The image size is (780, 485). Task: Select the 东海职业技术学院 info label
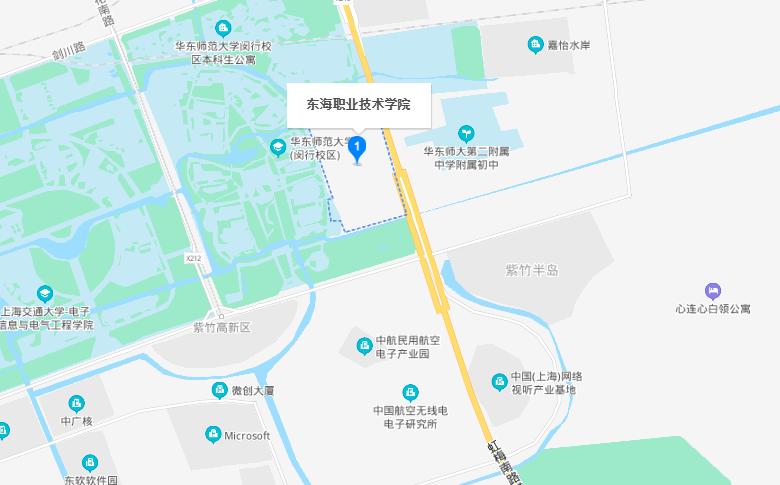tap(359, 105)
